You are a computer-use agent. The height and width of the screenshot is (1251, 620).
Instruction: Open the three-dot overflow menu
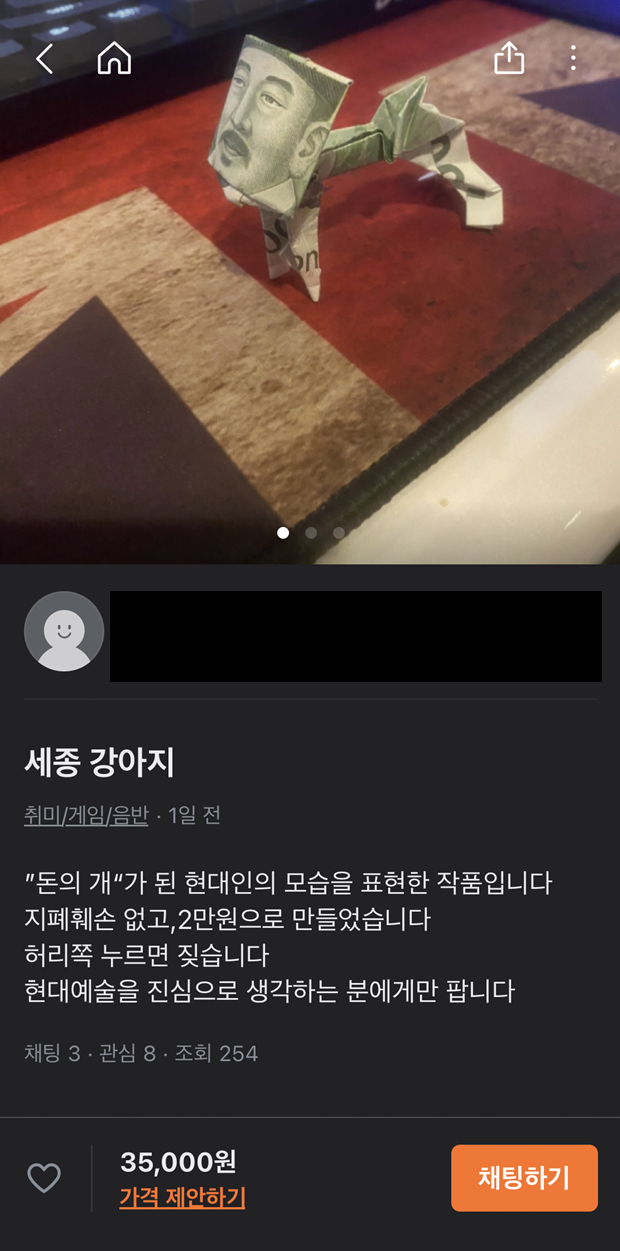click(573, 58)
